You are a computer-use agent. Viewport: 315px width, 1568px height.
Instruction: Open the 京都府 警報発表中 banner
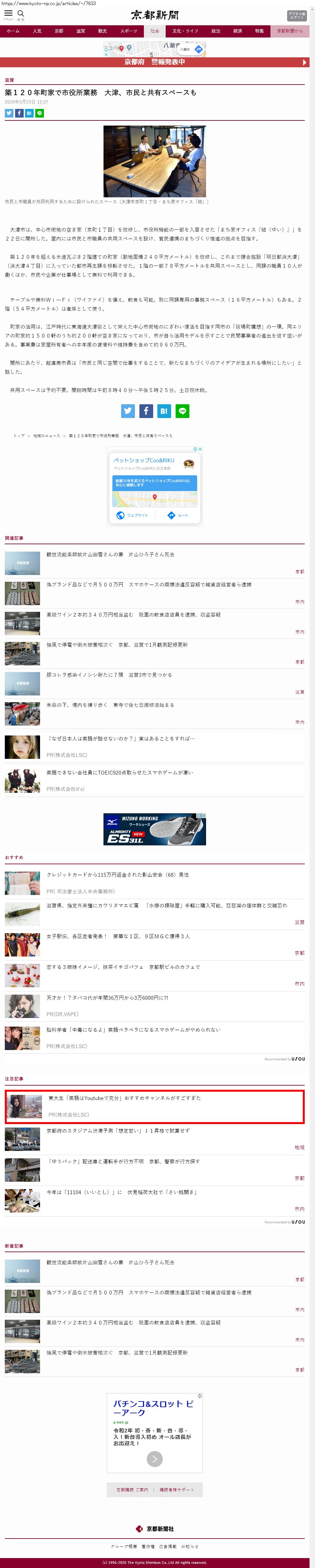(155, 62)
